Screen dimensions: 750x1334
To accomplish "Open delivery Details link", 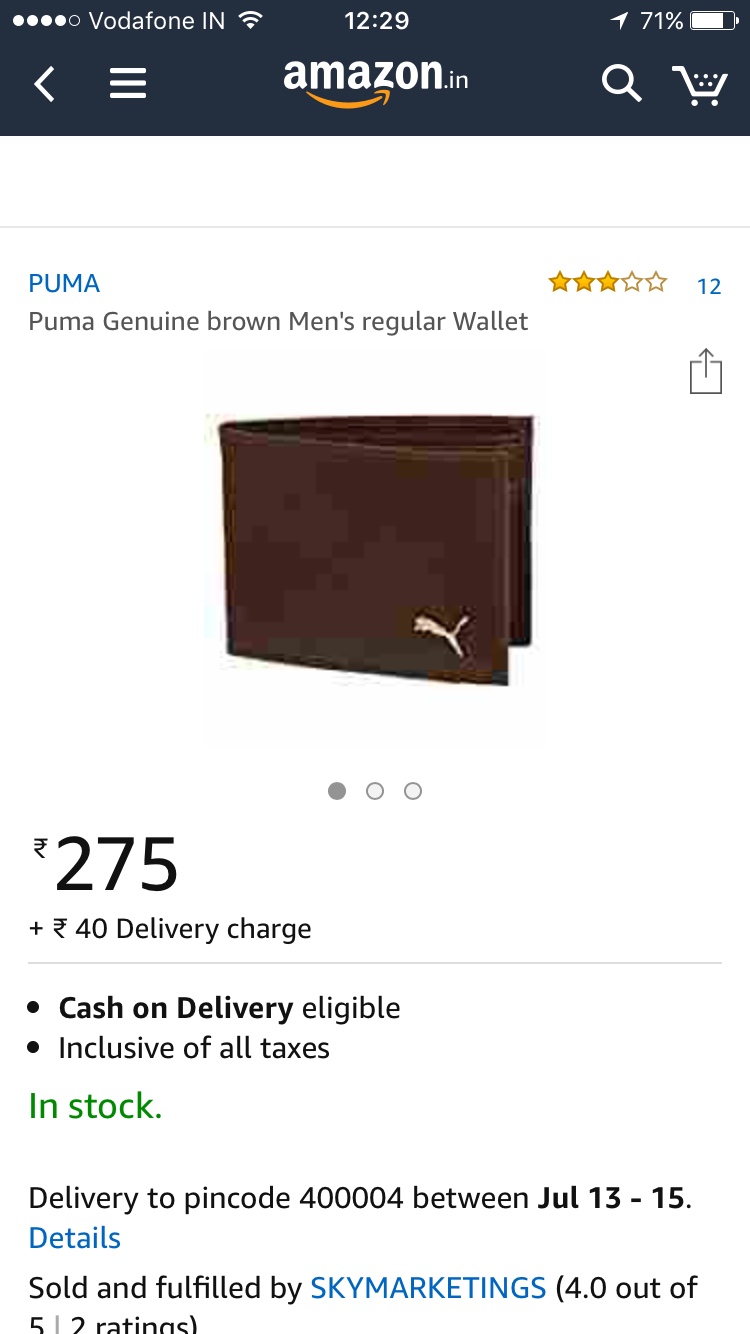I will point(75,1238).
